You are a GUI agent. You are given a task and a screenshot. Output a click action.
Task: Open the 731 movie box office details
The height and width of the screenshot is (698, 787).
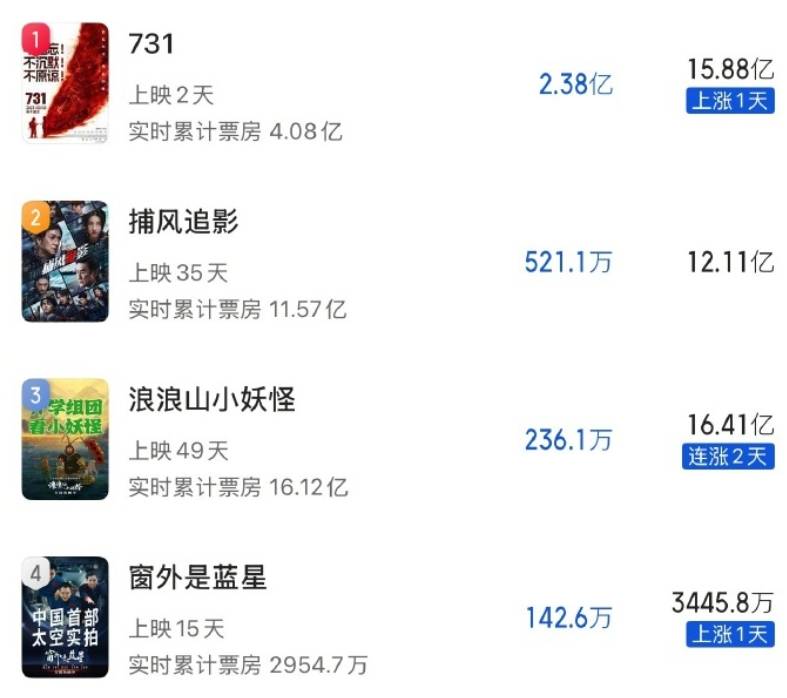pyautogui.click(x=152, y=44)
